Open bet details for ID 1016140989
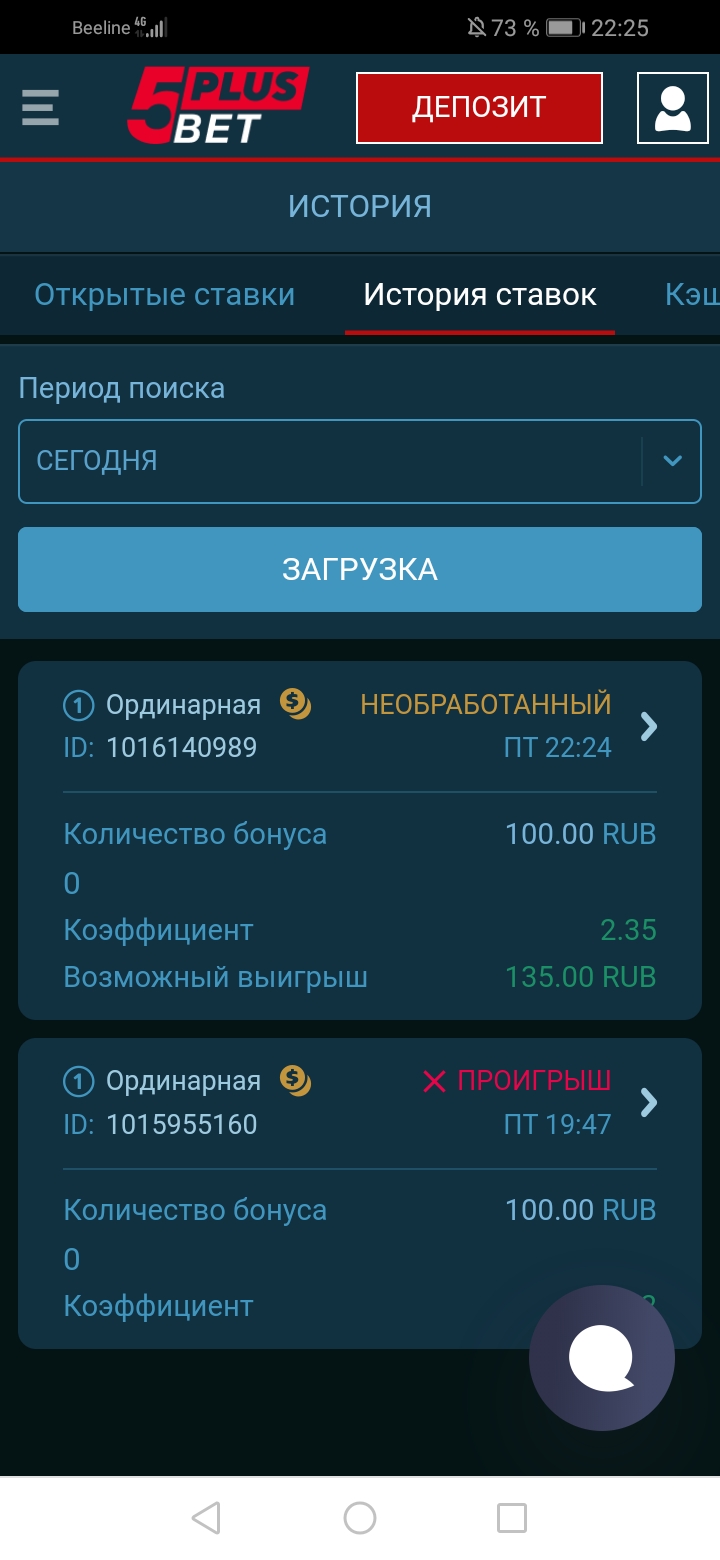The image size is (720, 1560). pos(649,727)
